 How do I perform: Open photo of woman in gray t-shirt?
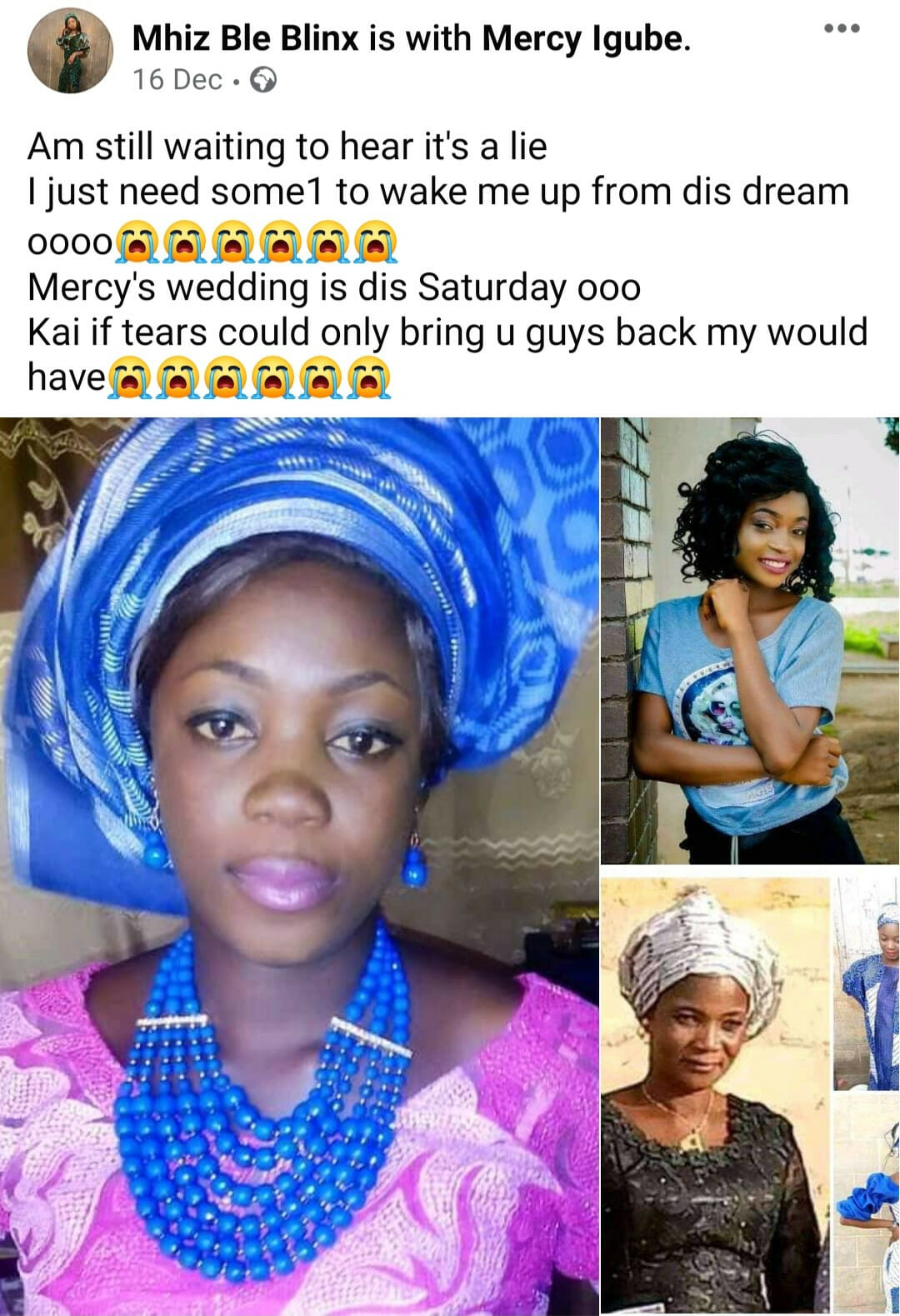pos(749,641)
